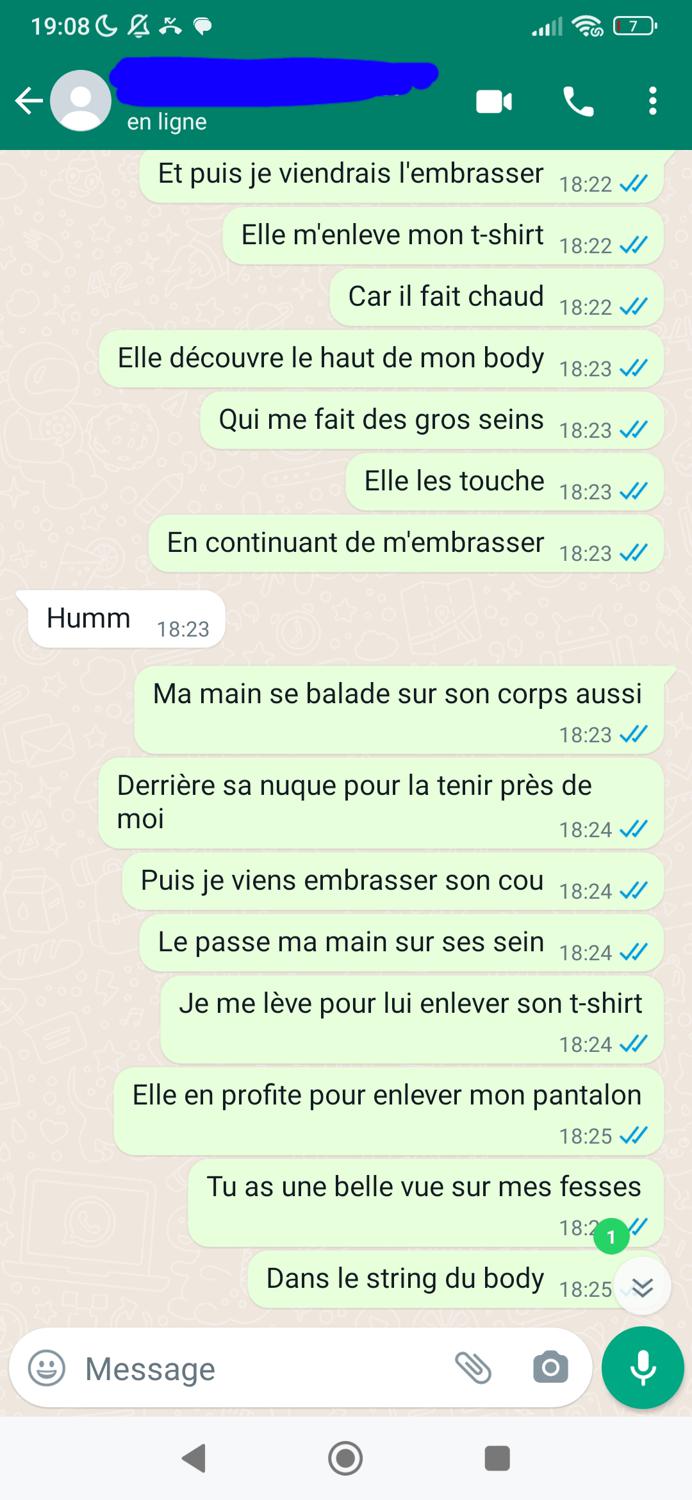Image resolution: width=692 pixels, height=1500 pixels.
Task: Open the contact's profile picture
Action: (80, 101)
